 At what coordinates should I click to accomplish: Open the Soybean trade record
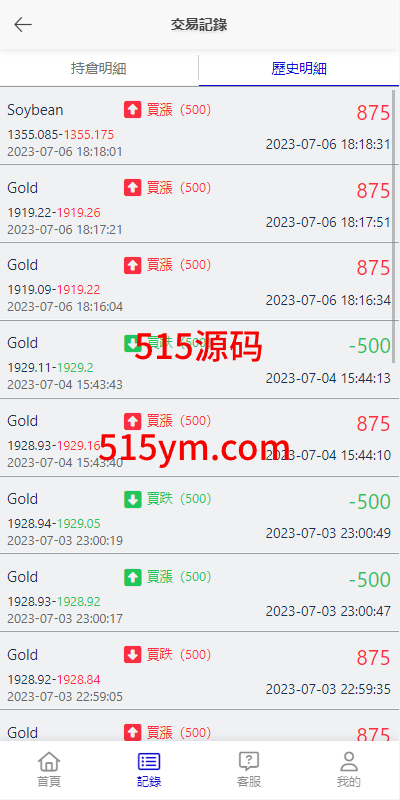(199, 126)
